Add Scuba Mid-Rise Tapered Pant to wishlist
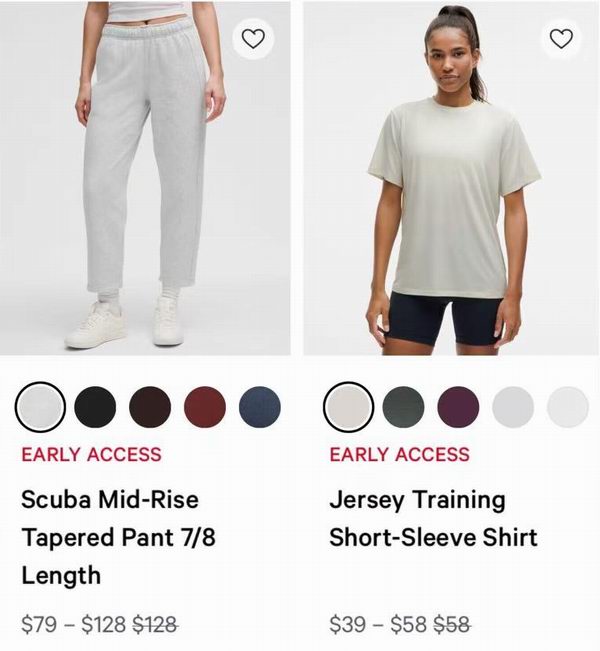Image resolution: width=600 pixels, height=651 pixels. pyautogui.click(x=253, y=39)
